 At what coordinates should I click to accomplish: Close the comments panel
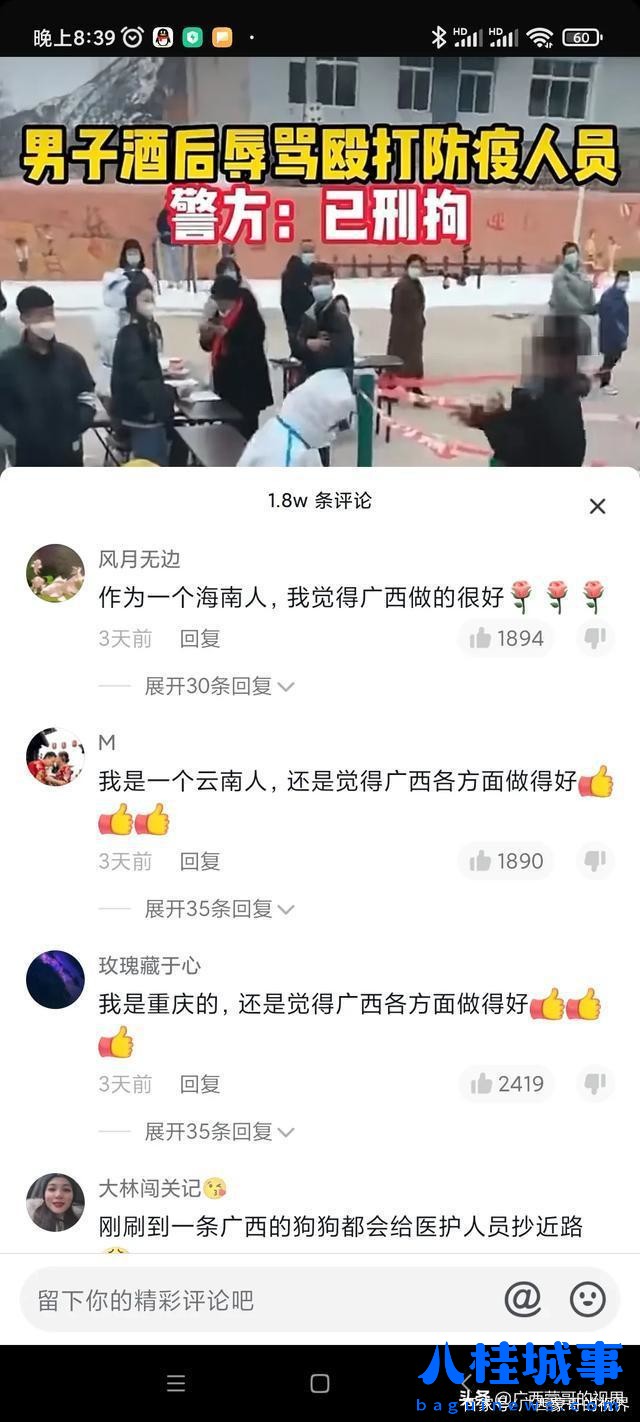pos(597,506)
